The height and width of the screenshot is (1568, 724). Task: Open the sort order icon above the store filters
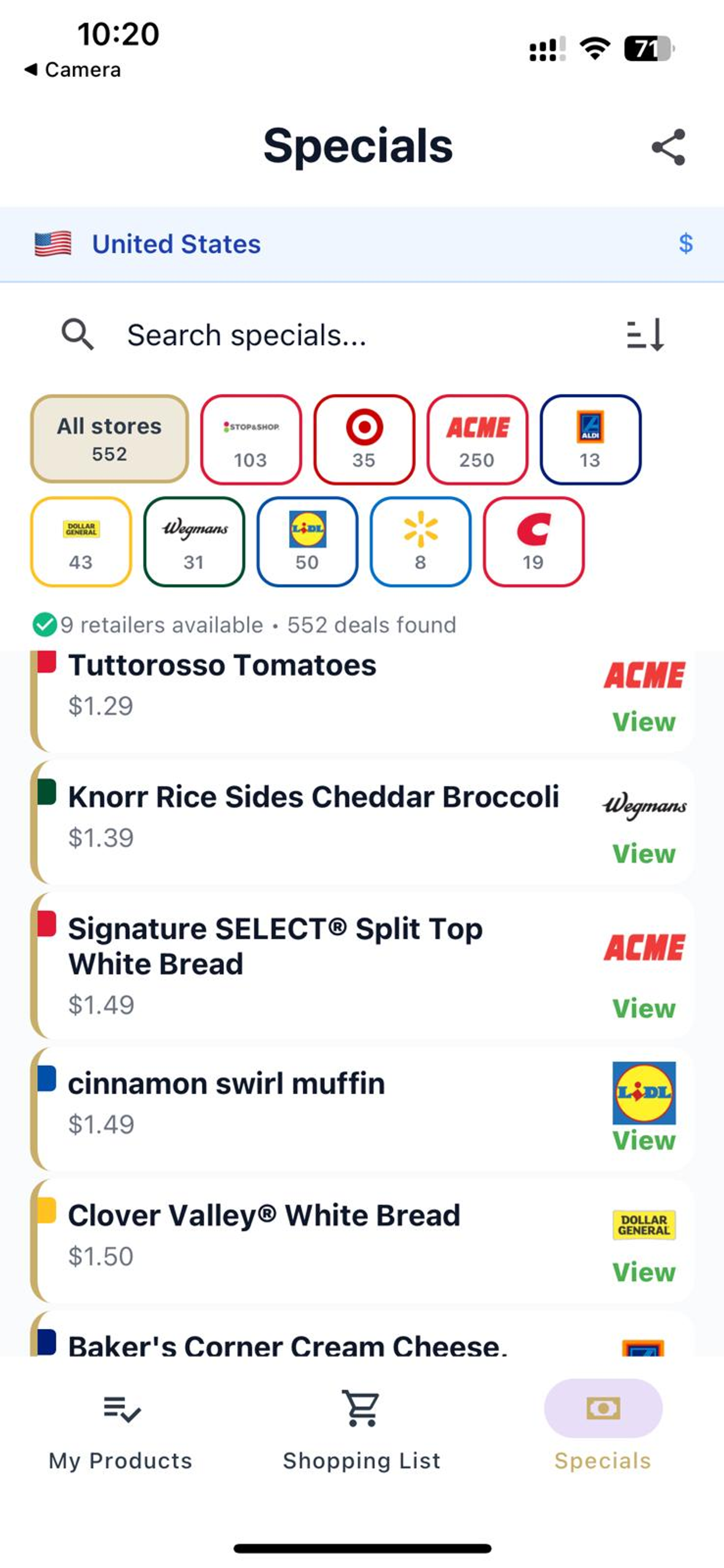[647, 335]
